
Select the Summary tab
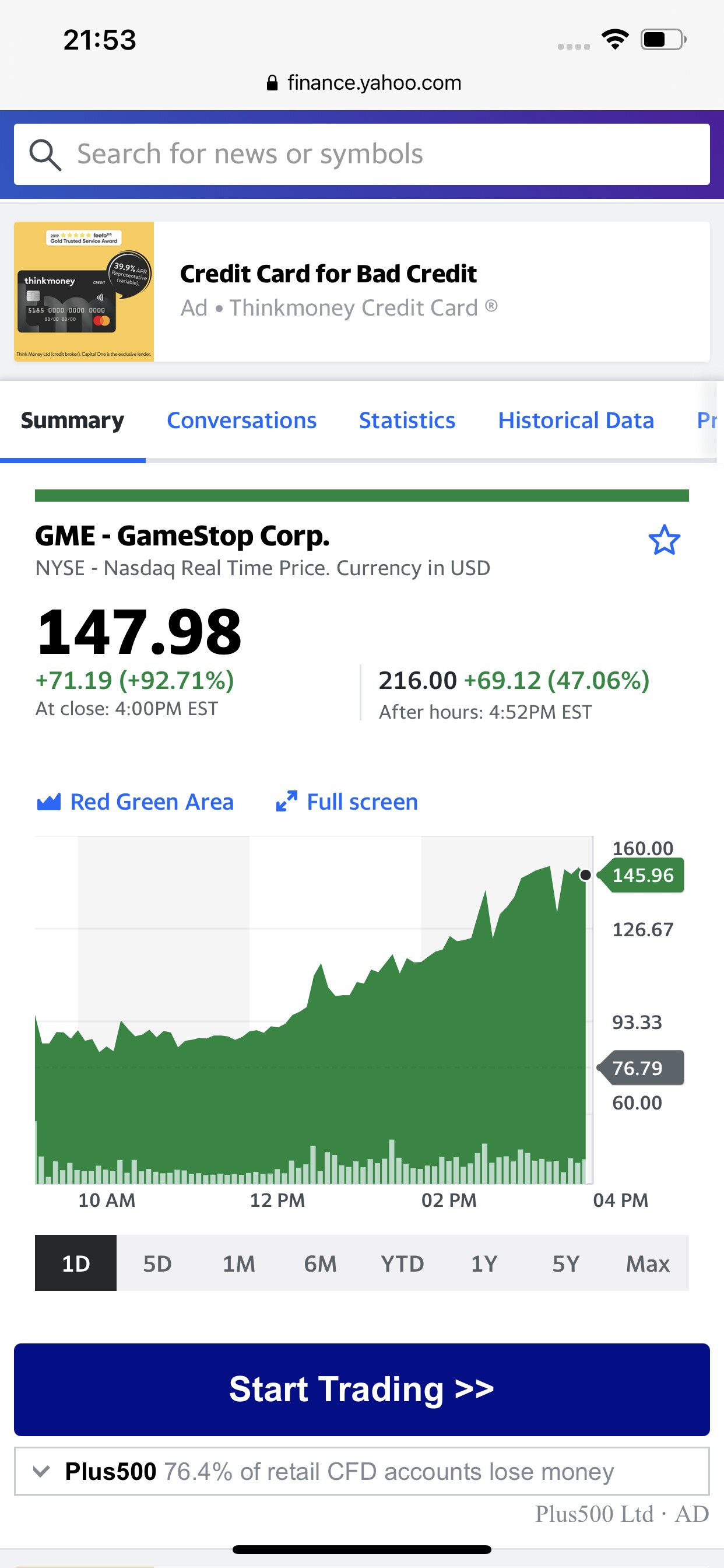(72, 421)
